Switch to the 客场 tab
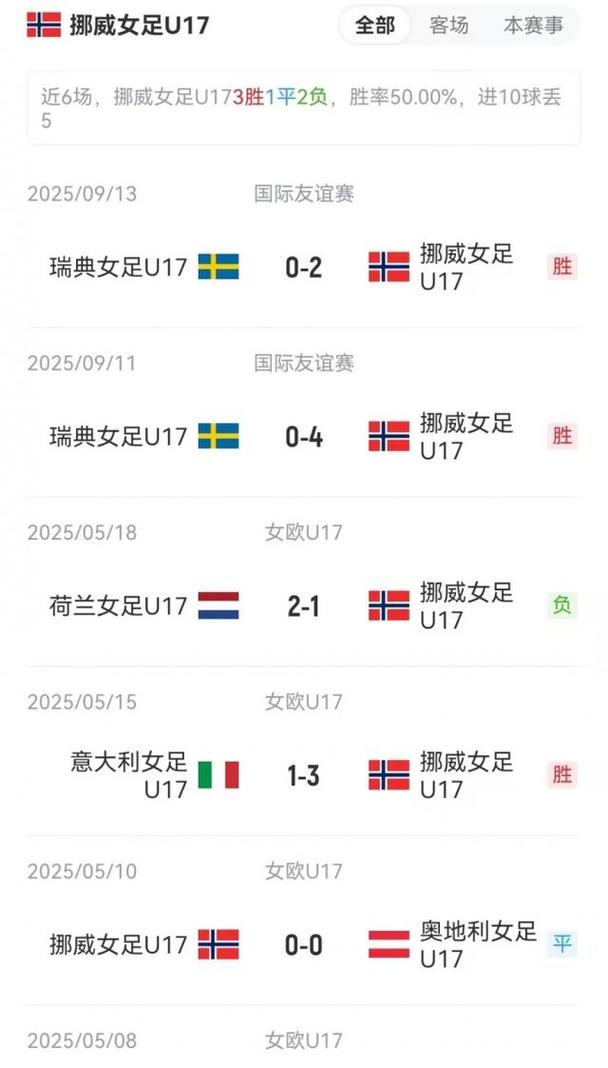Image resolution: width=608 pixels, height=1068 pixels. click(x=448, y=25)
